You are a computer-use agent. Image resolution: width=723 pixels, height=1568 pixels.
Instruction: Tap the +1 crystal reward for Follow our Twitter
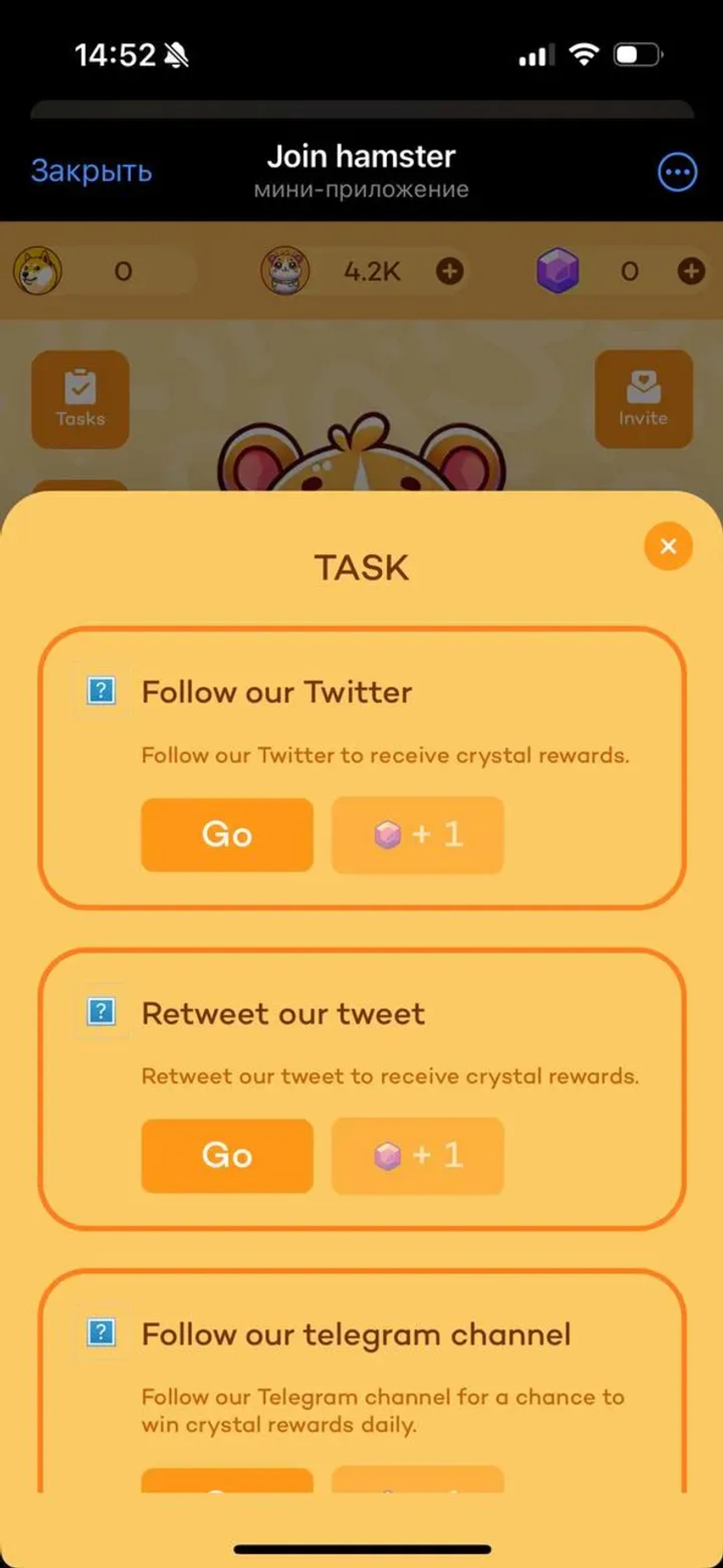[418, 834]
